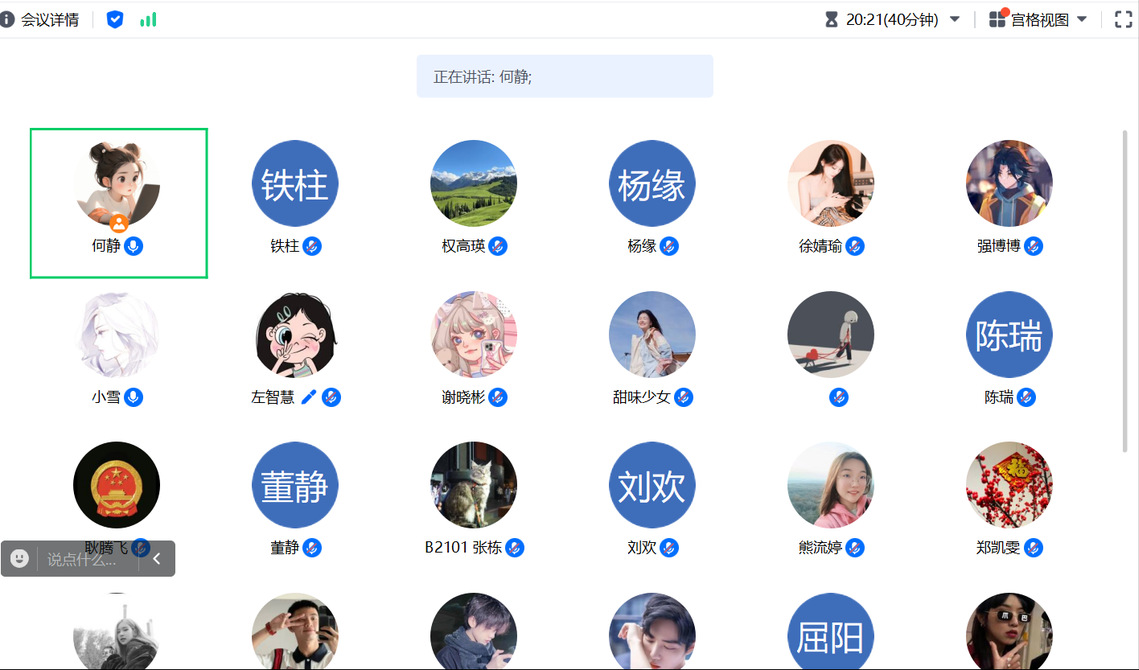Viewport: 1139px width, 670px height.
Task: Check the network signal status icon
Action: (148, 20)
